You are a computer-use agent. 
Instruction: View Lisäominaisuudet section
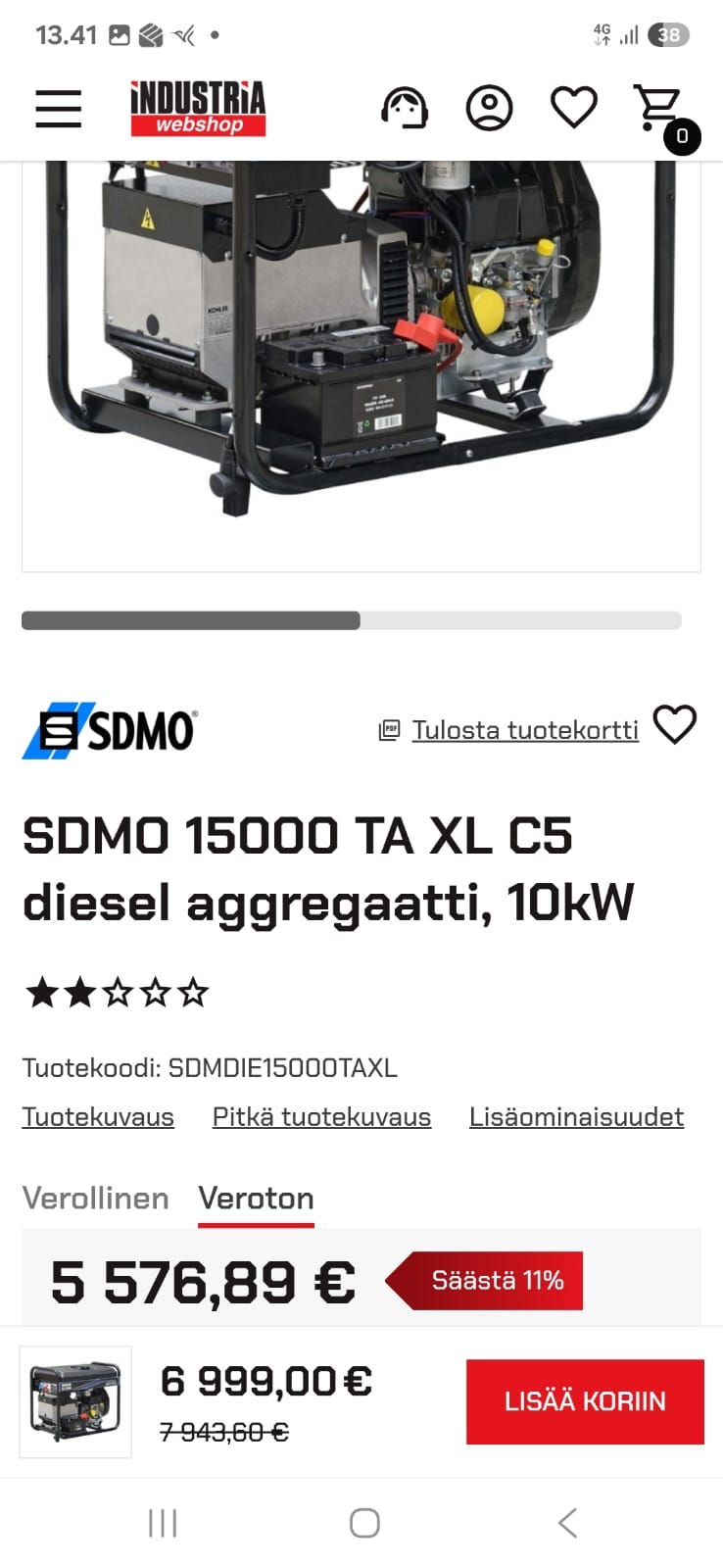pyautogui.click(x=576, y=1117)
